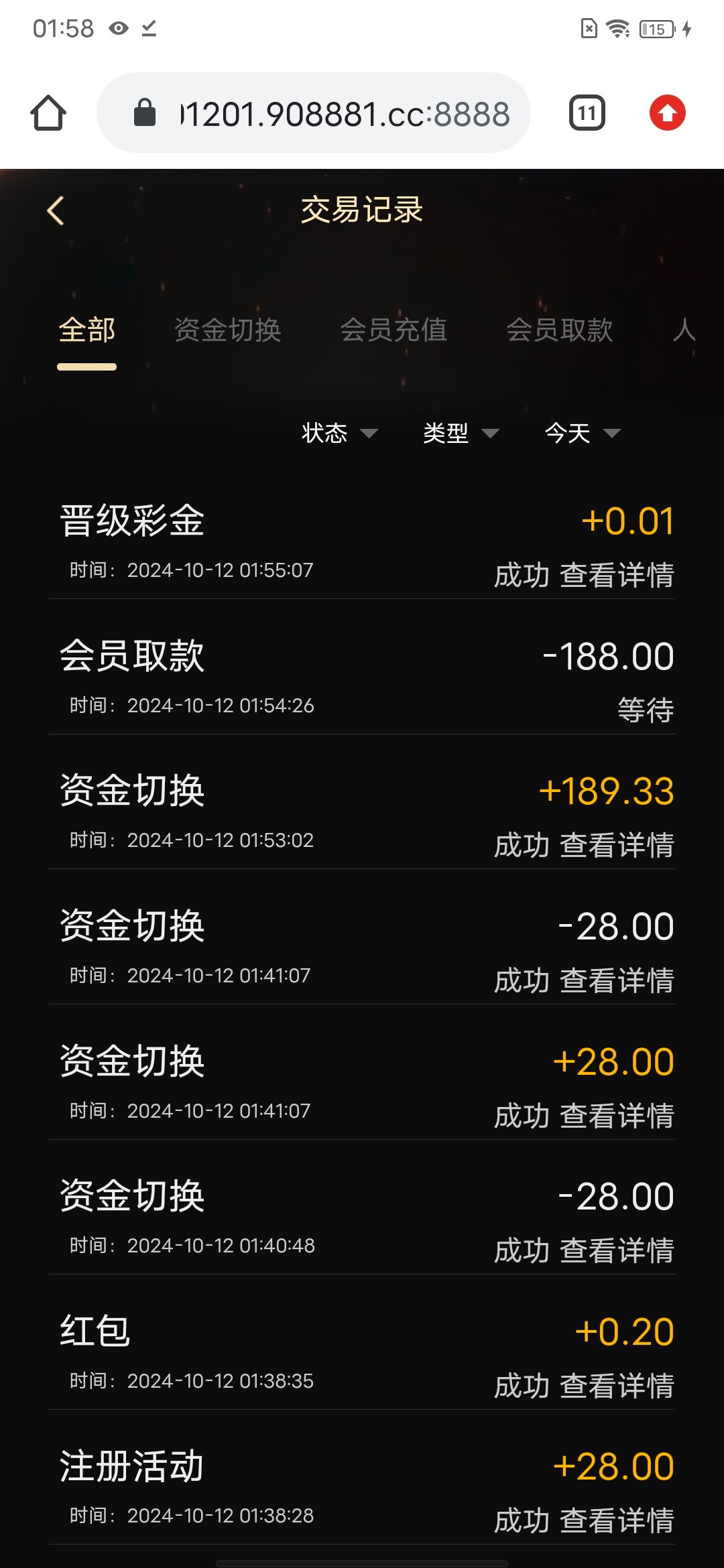View details of the 01:40:48 资金切换 record
The width and height of the screenshot is (724, 1568).
(x=616, y=1251)
